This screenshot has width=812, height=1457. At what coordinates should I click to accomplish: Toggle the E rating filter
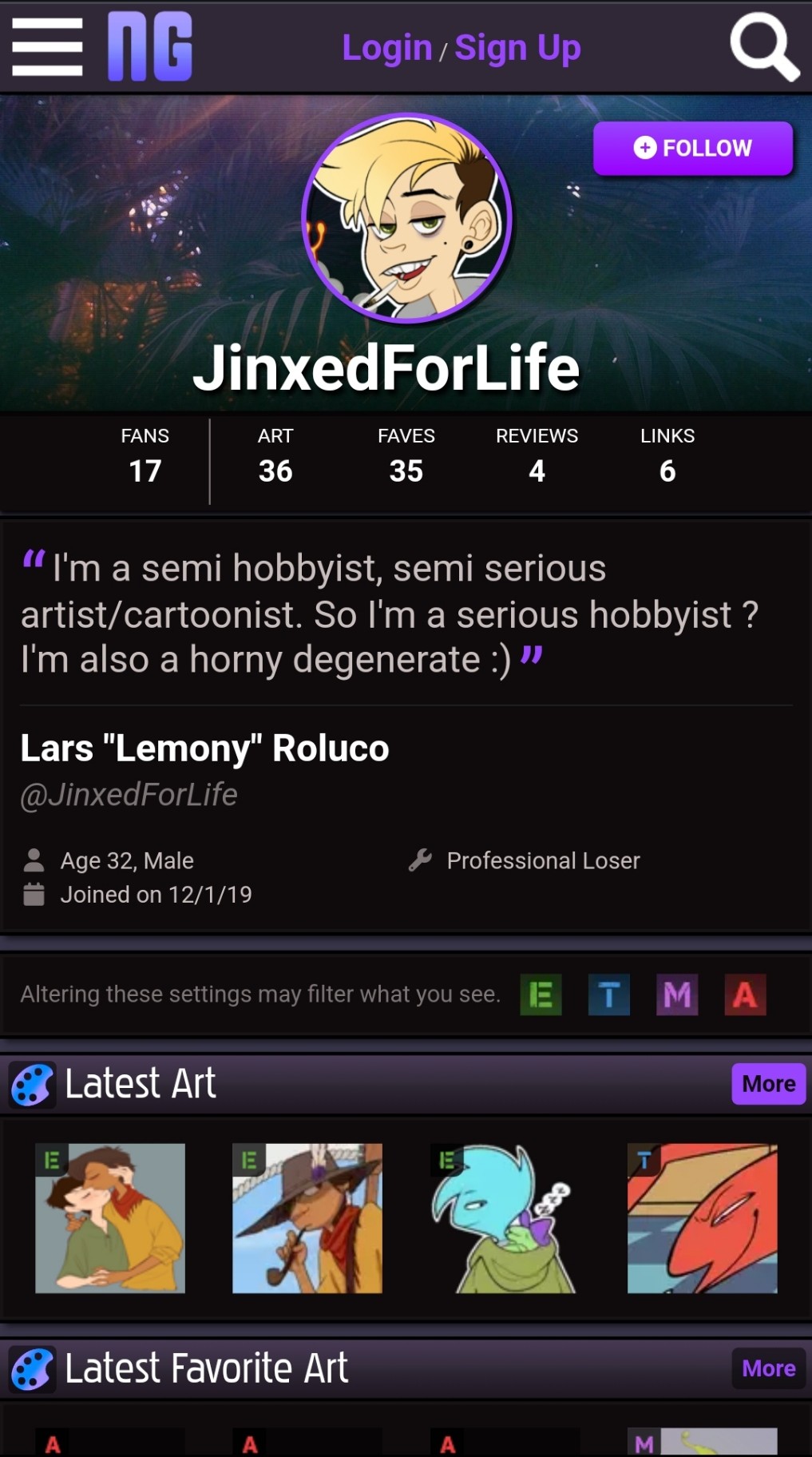[x=541, y=994]
